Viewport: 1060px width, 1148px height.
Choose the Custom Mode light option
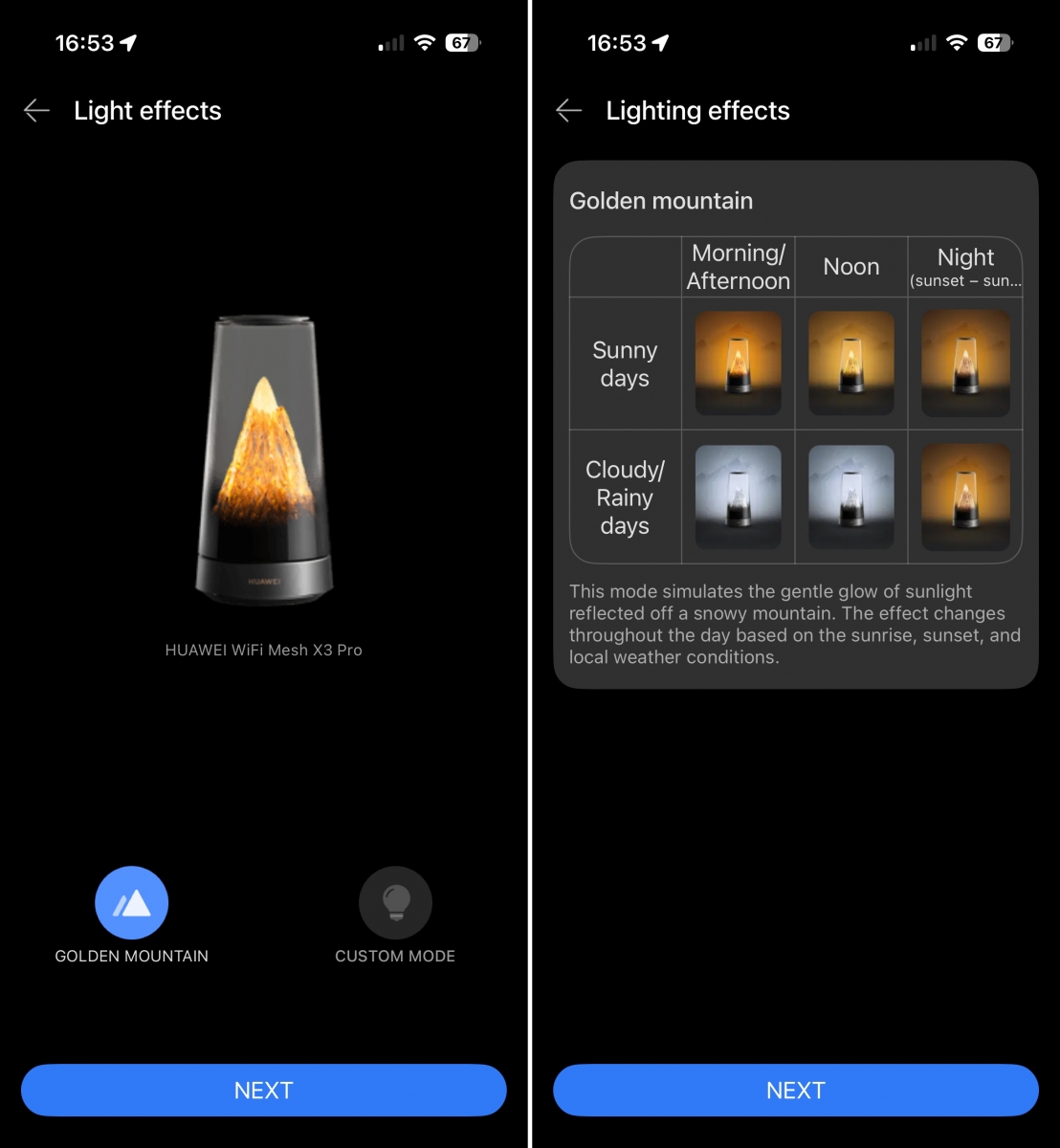395,903
